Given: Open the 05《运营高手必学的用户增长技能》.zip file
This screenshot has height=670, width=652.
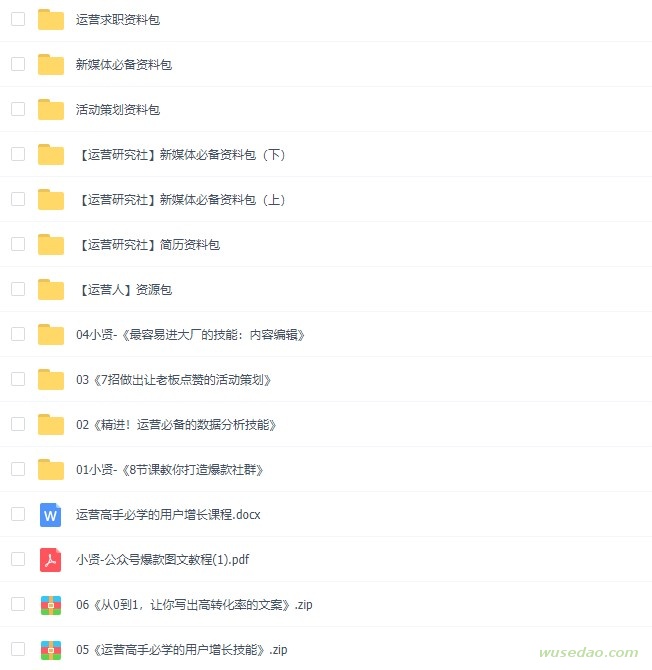Looking at the screenshot, I should pyautogui.click(x=185, y=649).
